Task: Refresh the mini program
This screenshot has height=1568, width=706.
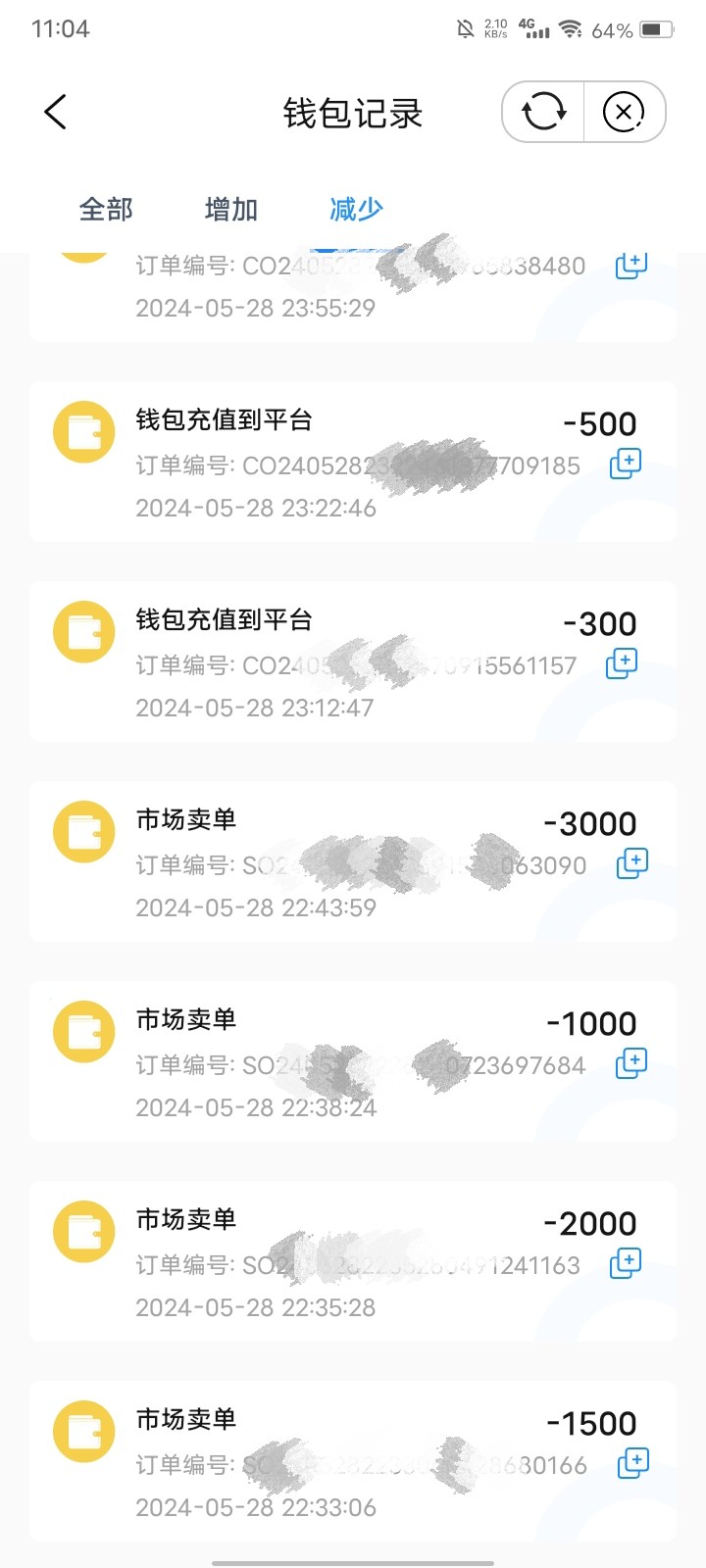Action: (x=543, y=112)
